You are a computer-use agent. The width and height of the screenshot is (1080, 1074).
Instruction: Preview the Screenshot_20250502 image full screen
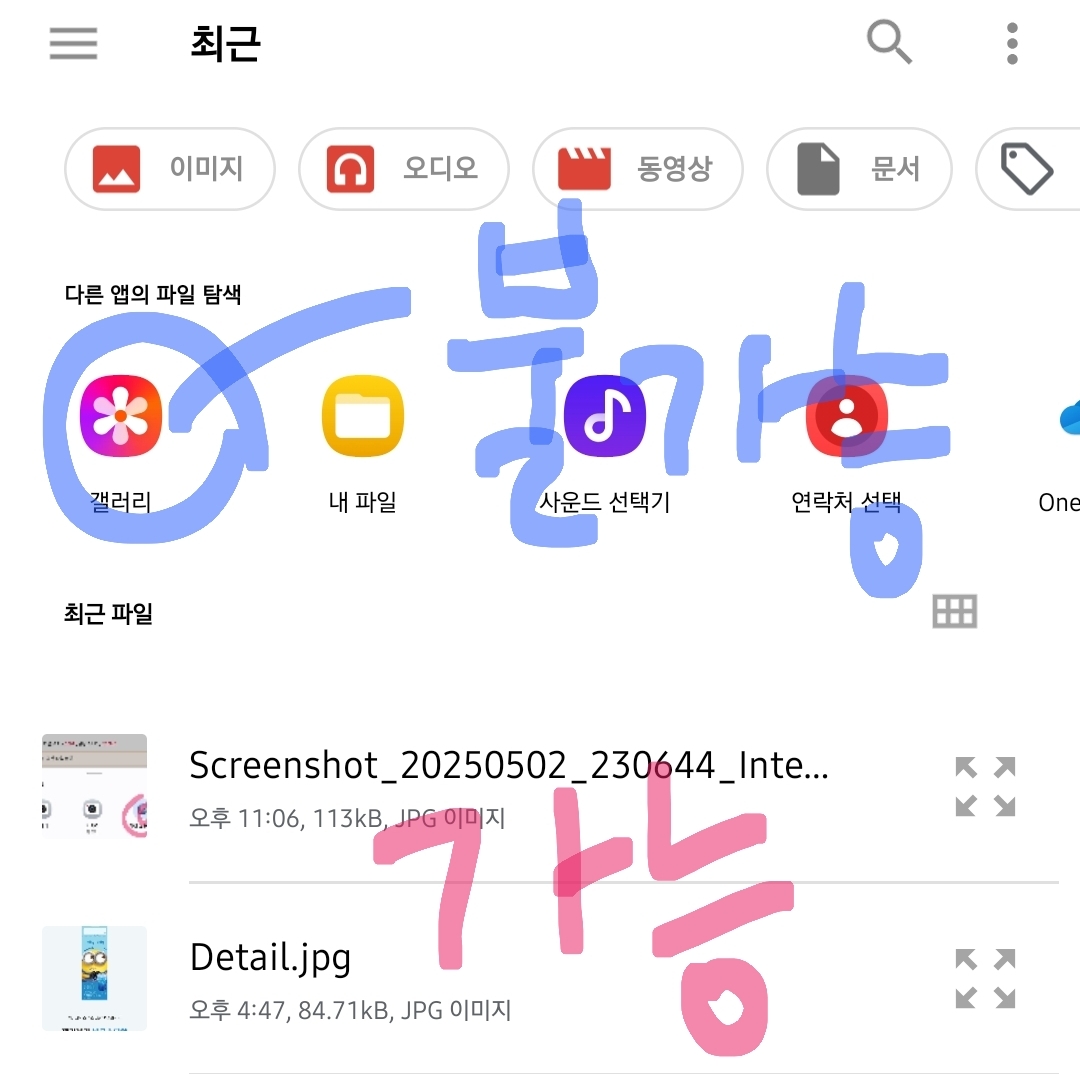(985, 786)
